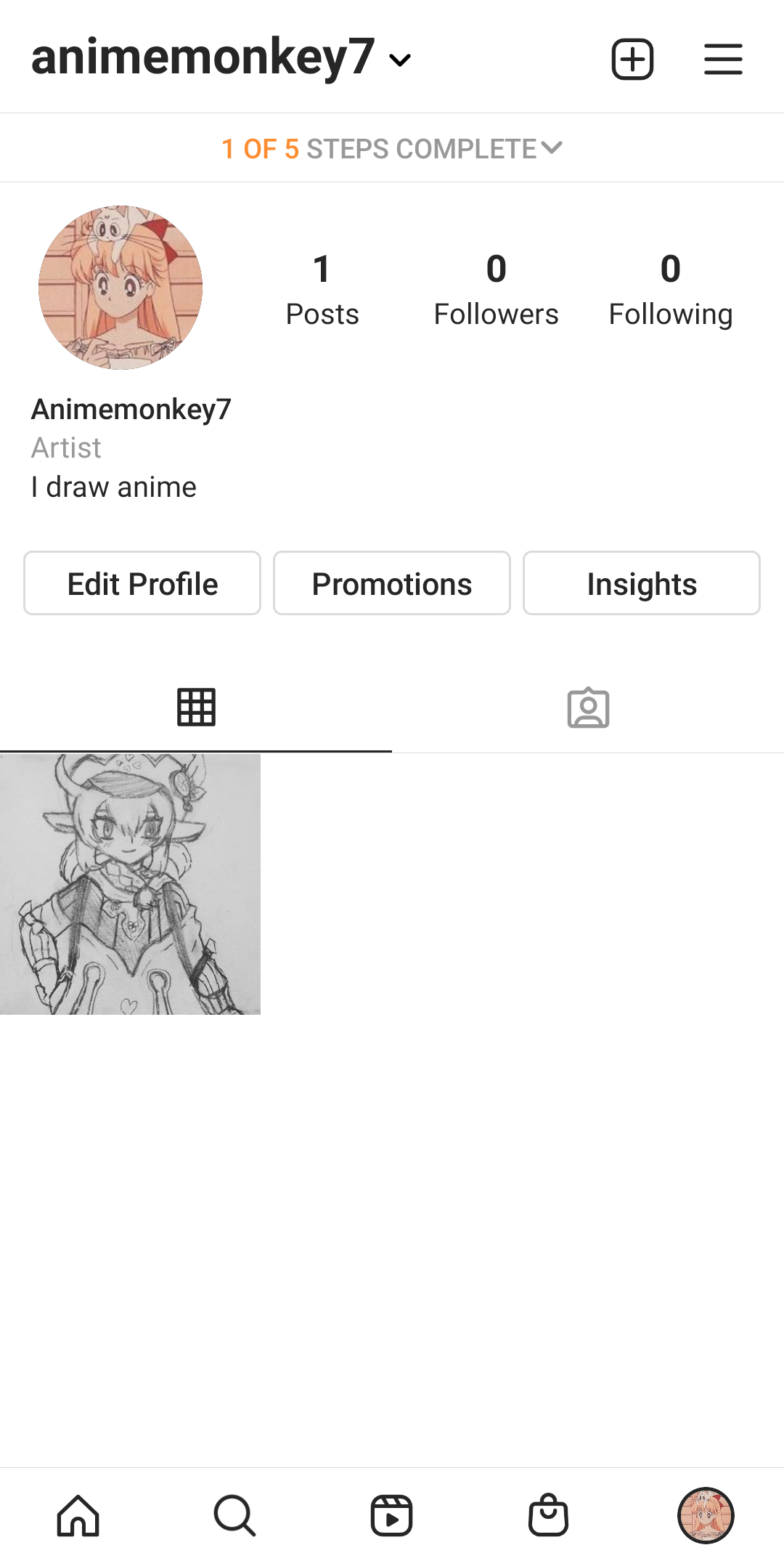Open the Reels tab
This screenshot has width=784, height=1561.
click(x=392, y=1515)
